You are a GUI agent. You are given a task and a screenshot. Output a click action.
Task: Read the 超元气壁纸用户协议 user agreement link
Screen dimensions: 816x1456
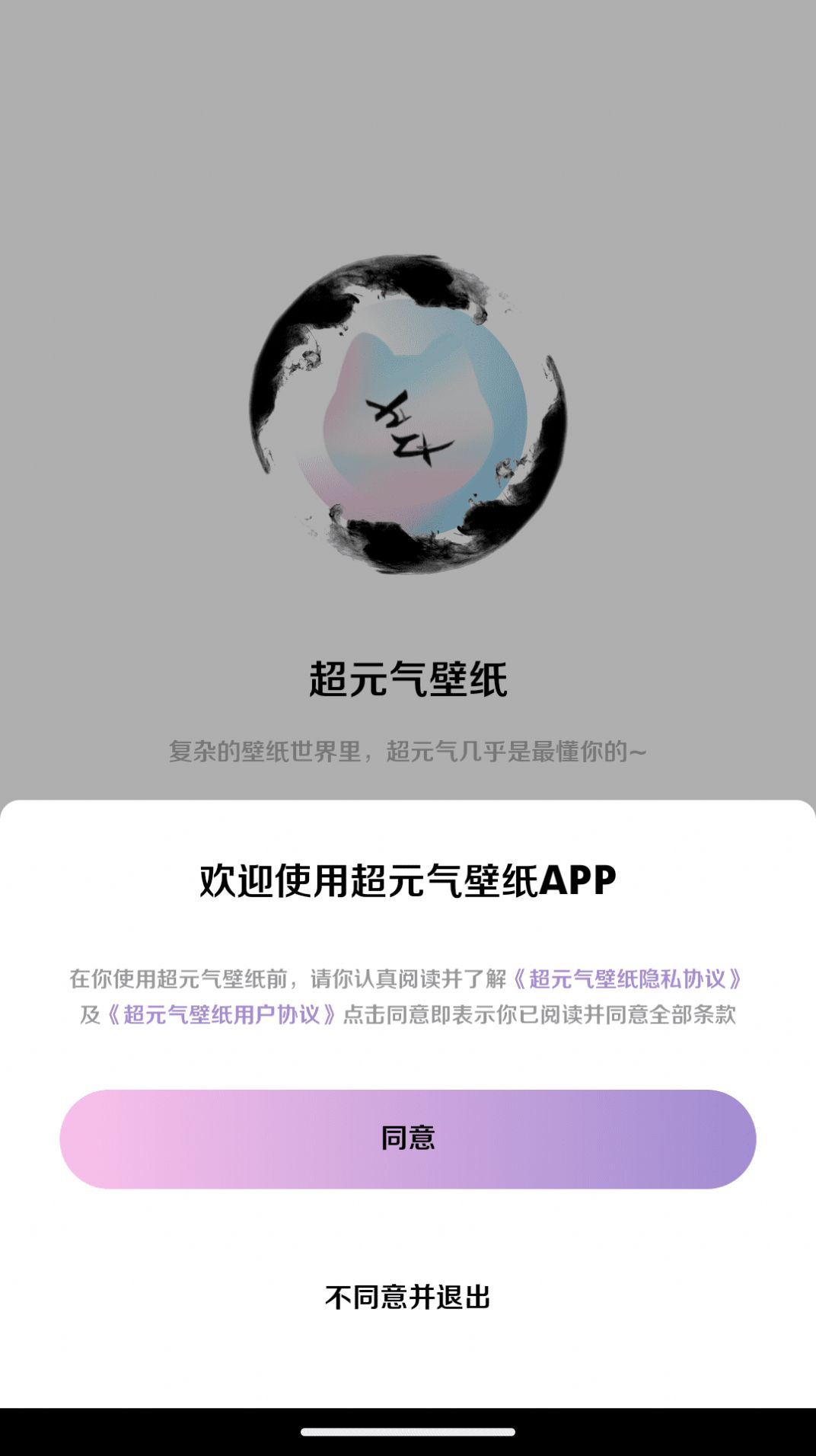(222, 1014)
